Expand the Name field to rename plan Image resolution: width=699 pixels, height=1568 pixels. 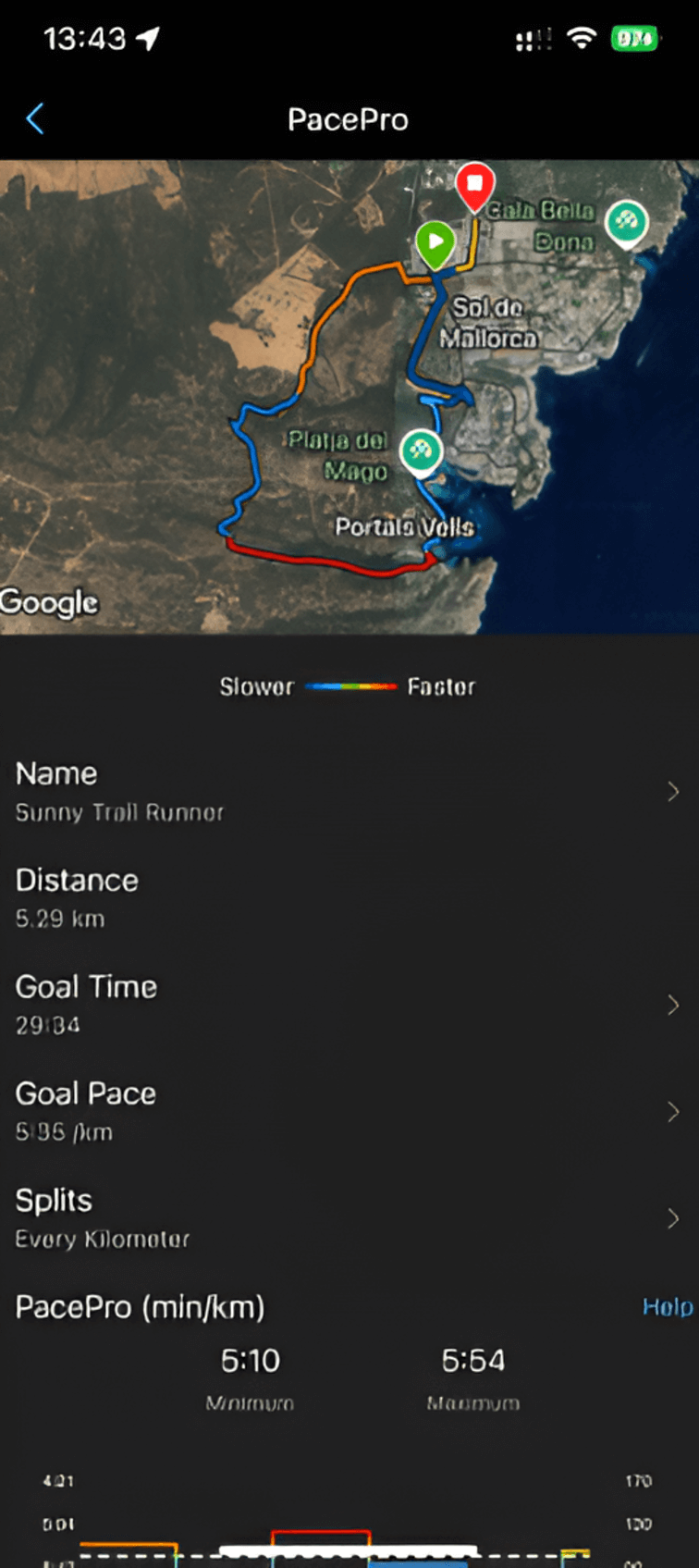672,792
